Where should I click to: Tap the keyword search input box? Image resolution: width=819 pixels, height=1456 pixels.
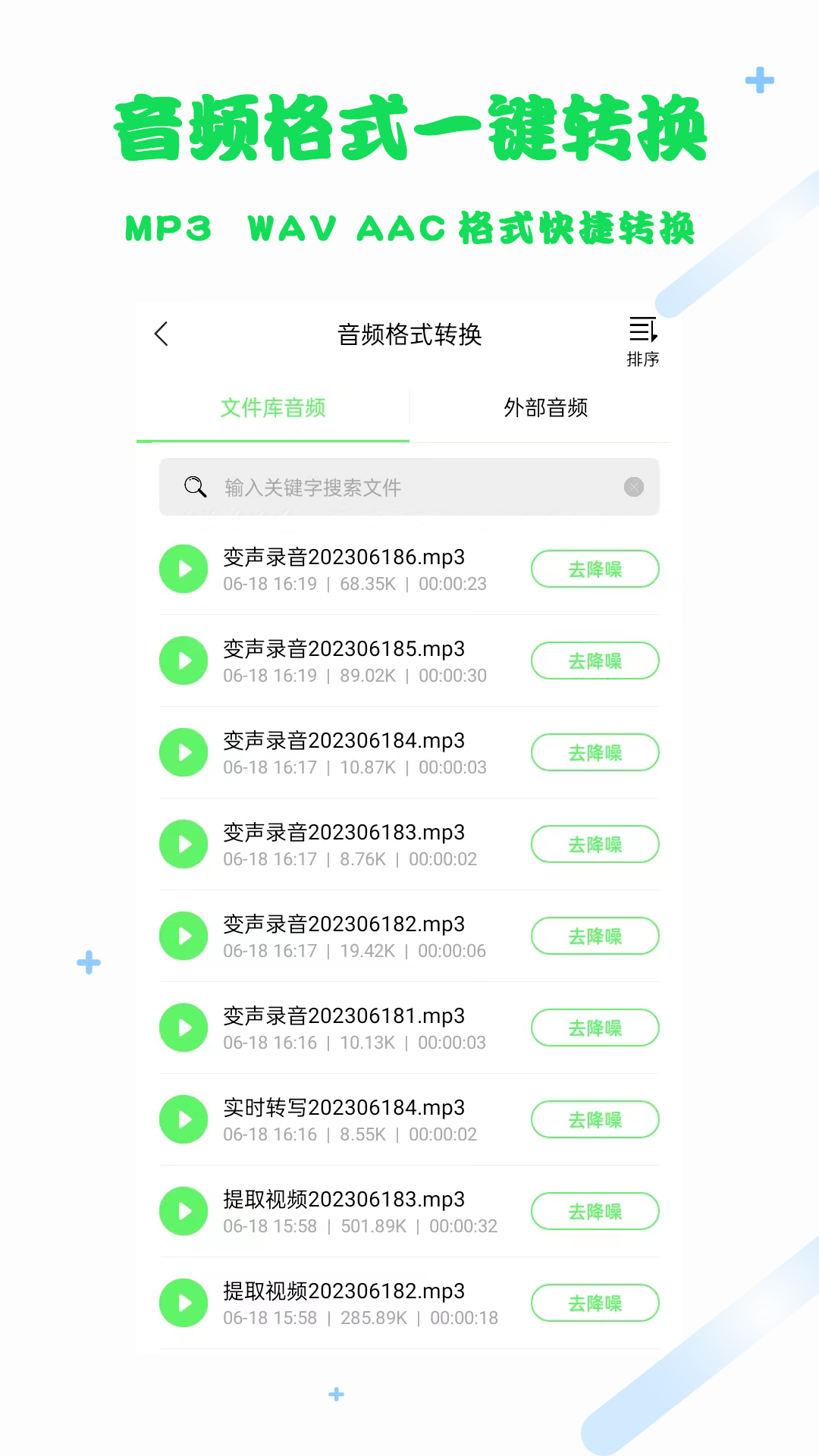(409, 488)
